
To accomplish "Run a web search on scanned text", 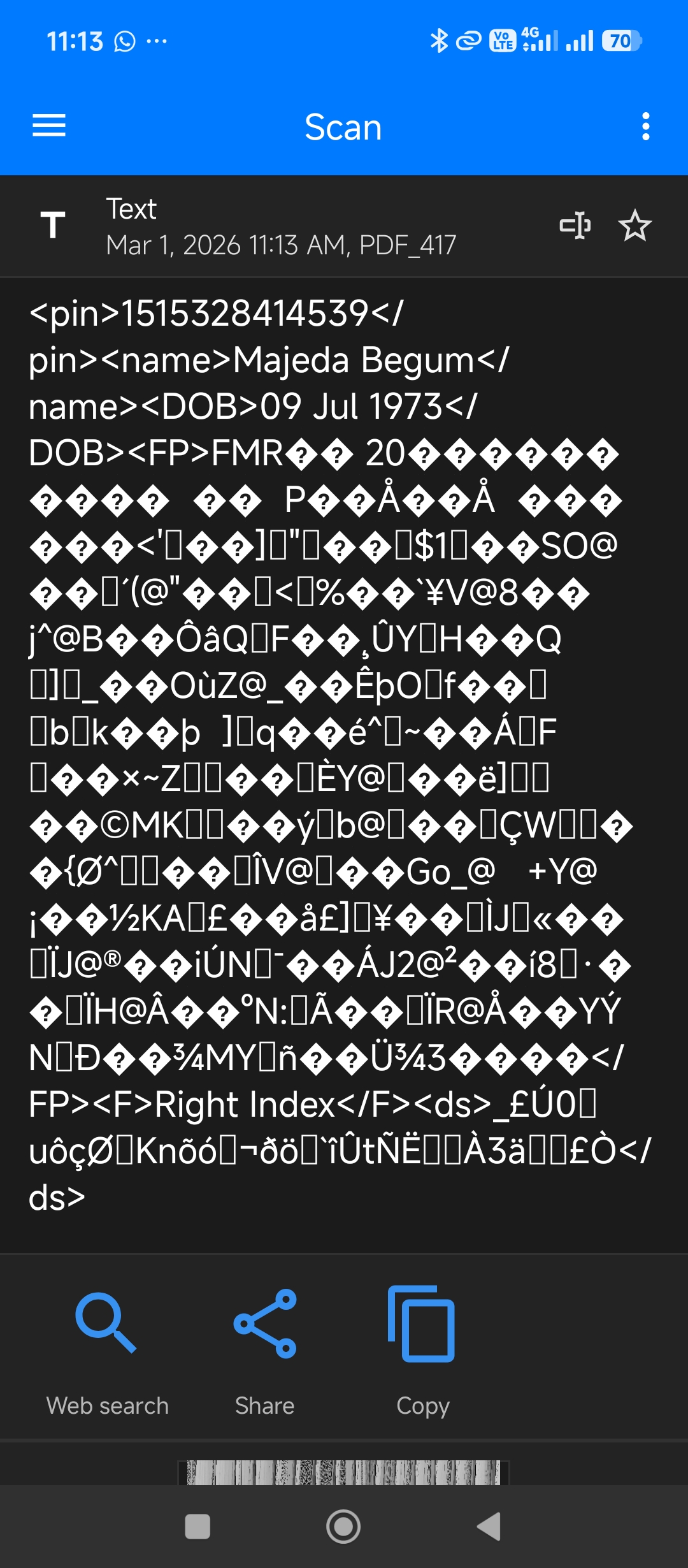I will point(107,1351).
